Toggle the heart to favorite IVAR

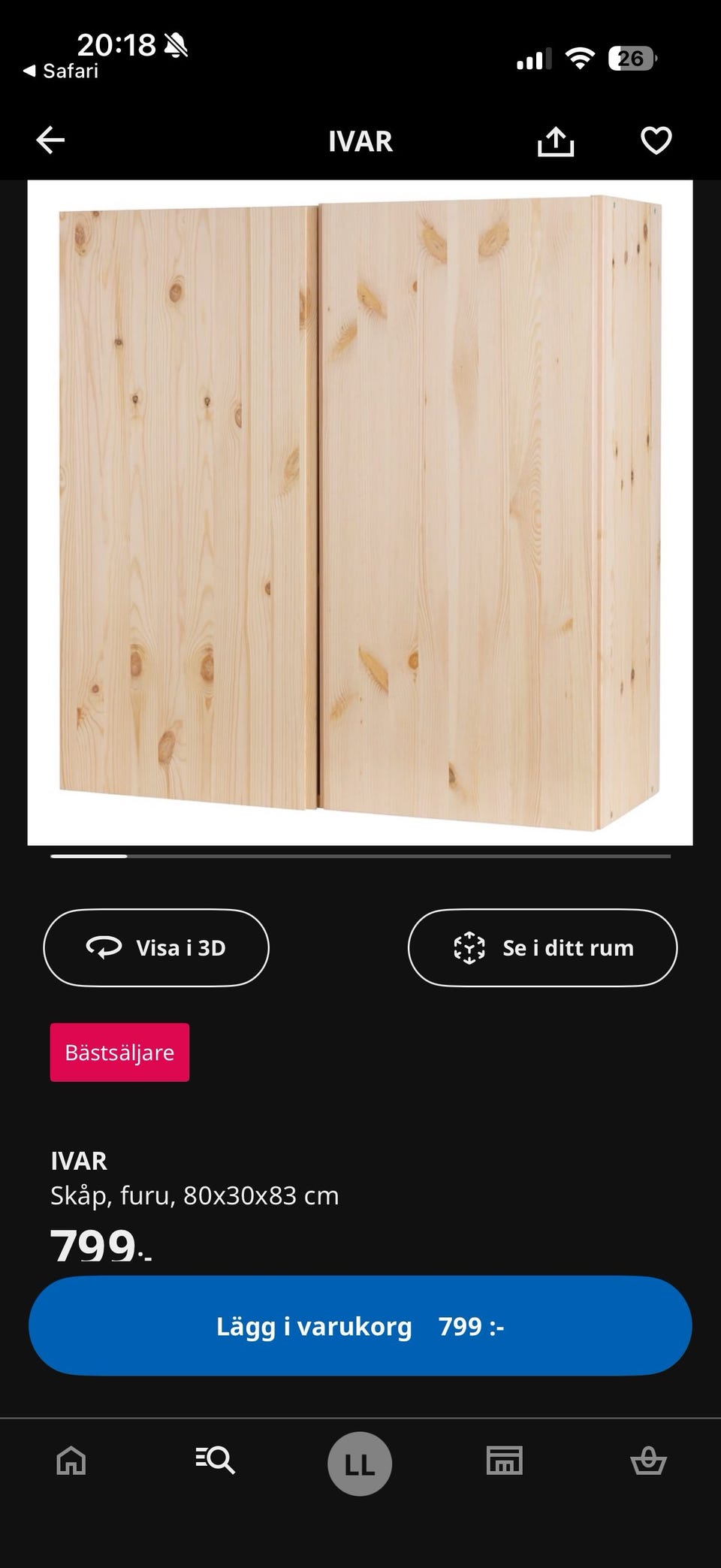[655, 140]
